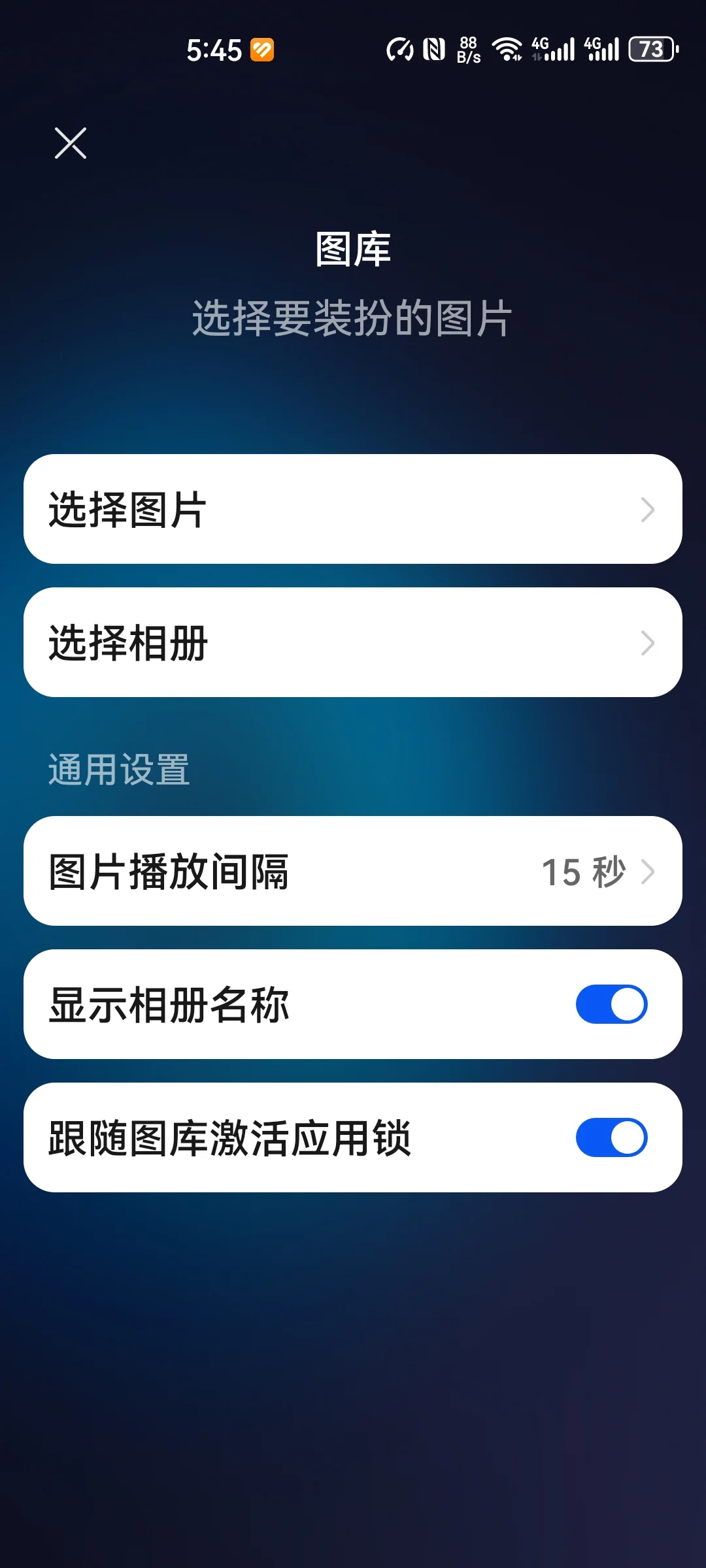Viewport: 706px width, 1568px height.
Task: Turn off 显示相册名称 switch
Action: [x=611, y=1004]
